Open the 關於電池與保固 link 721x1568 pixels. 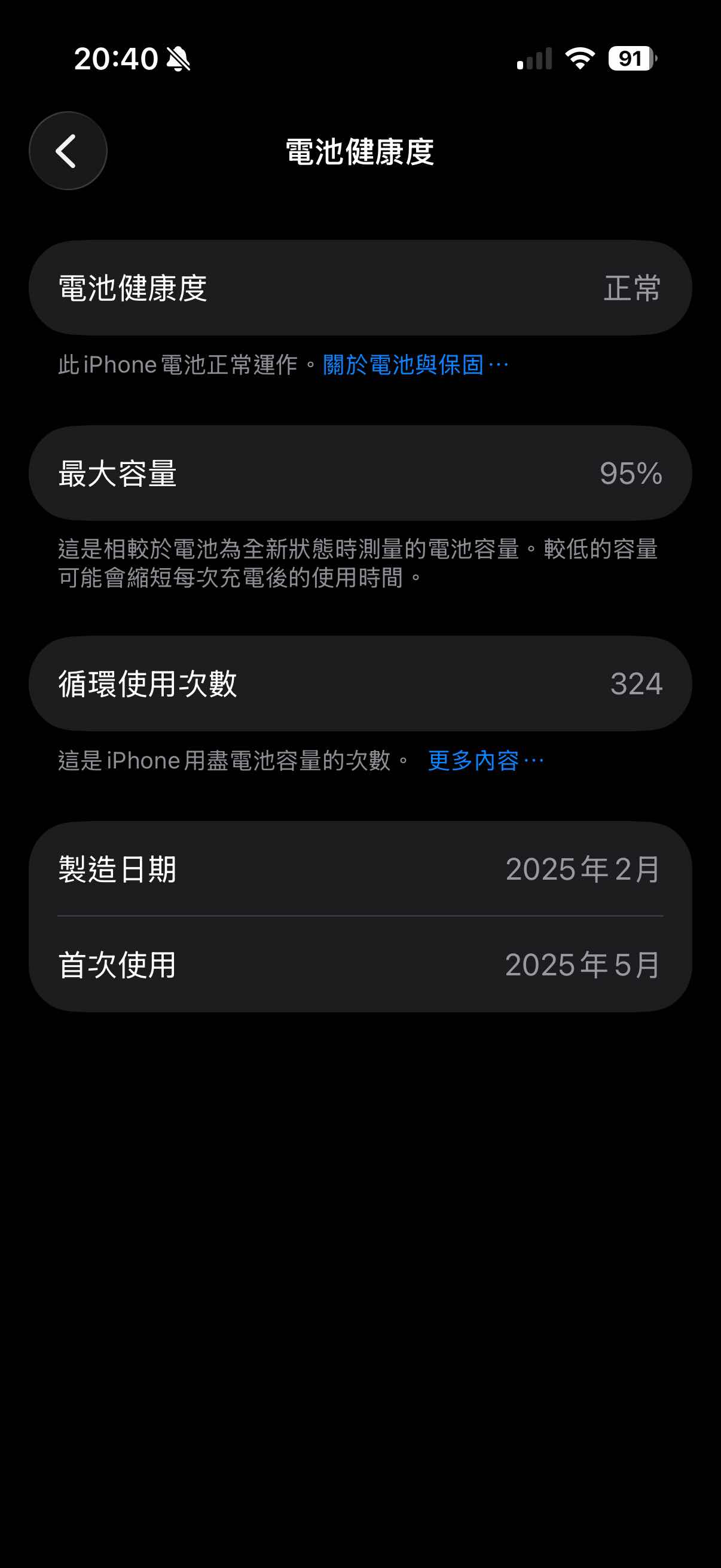414,365
